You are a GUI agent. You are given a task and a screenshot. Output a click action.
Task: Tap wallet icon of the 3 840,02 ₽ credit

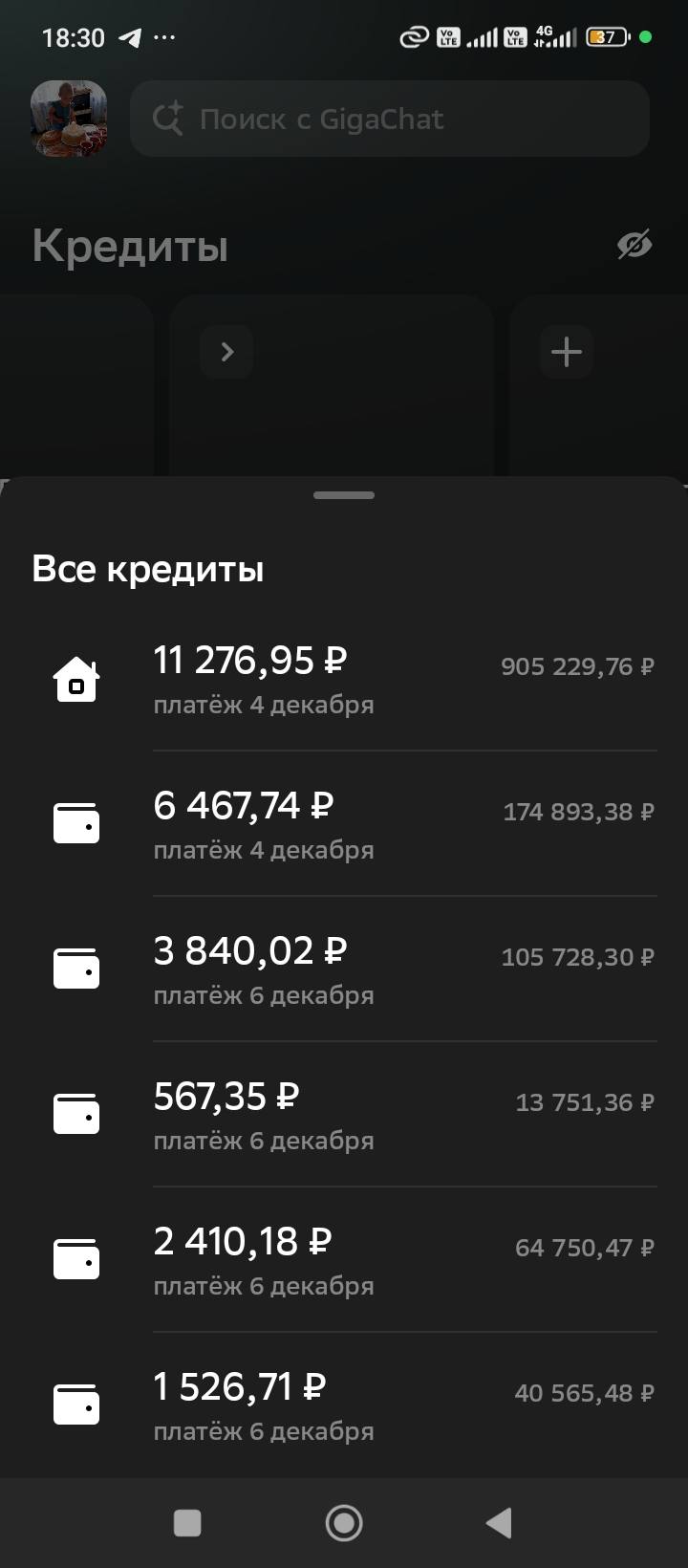(x=75, y=968)
